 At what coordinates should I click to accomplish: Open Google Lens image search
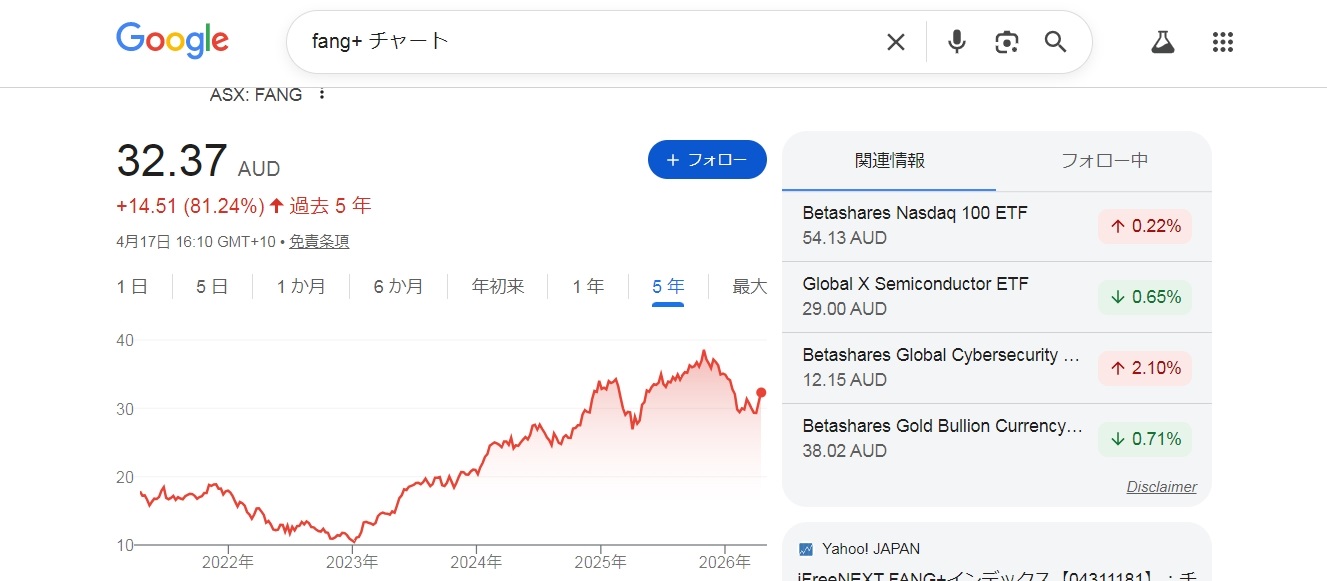(x=1006, y=42)
